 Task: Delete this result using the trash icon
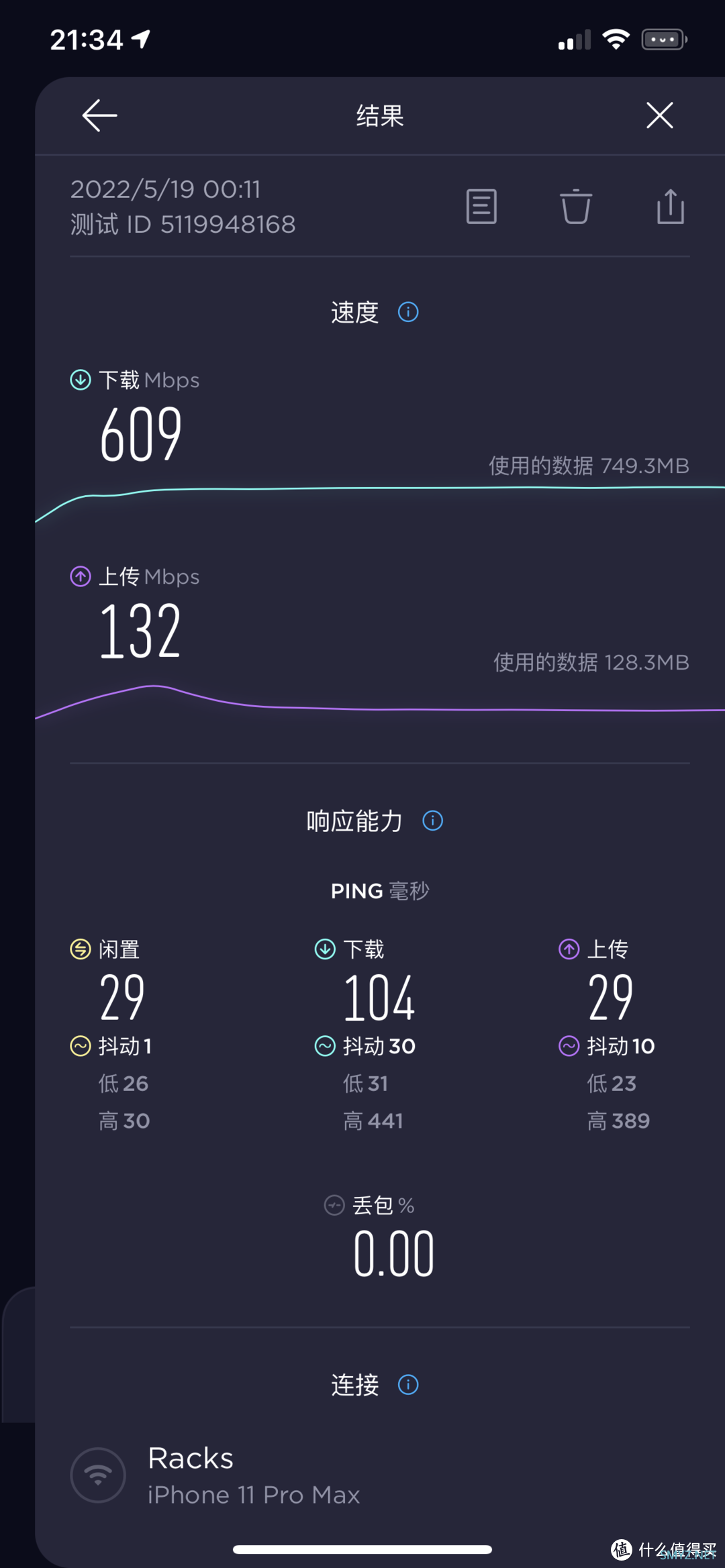pyautogui.click(x=575, y=207)
